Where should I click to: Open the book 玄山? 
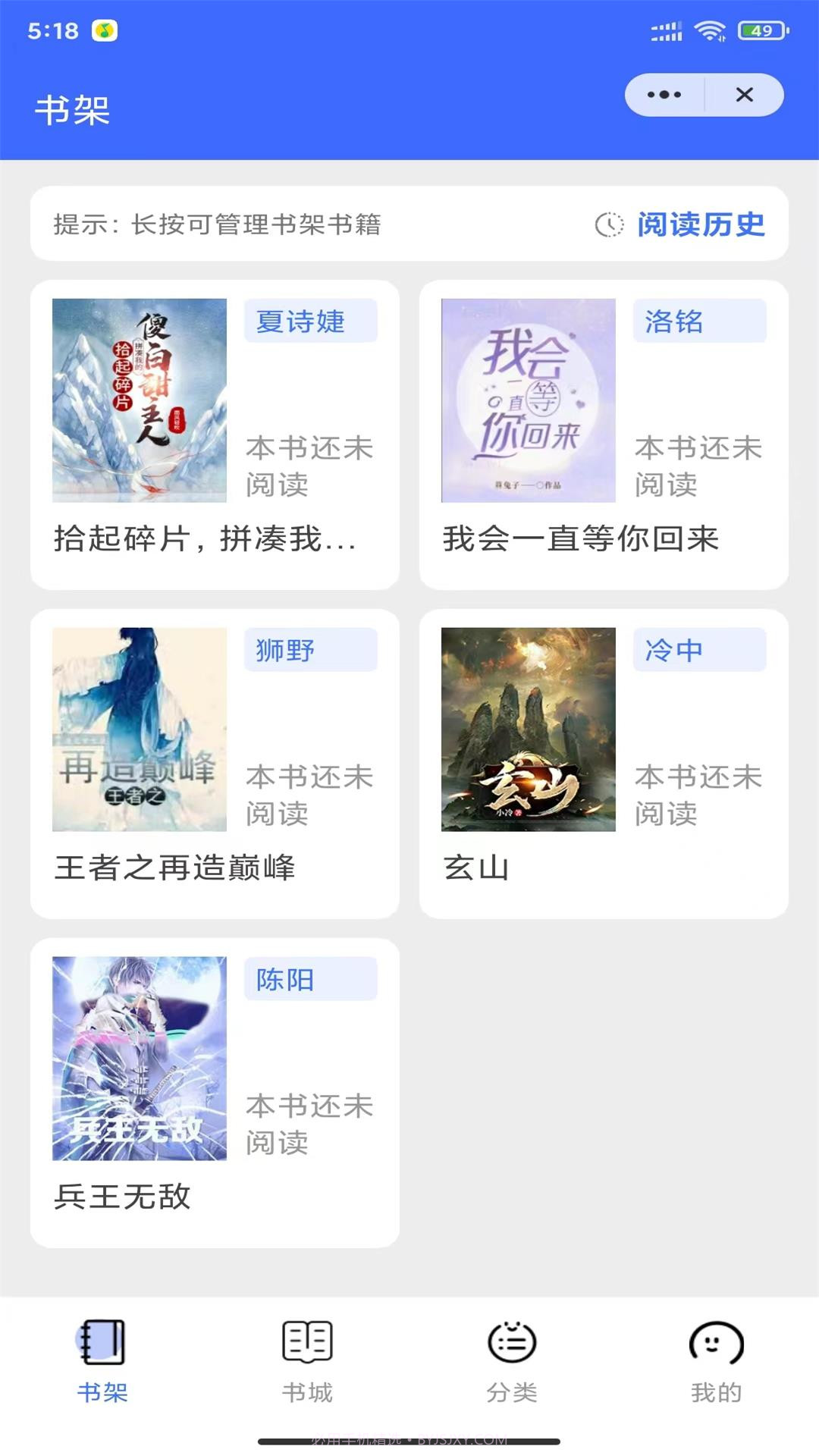tap(529, 730)
